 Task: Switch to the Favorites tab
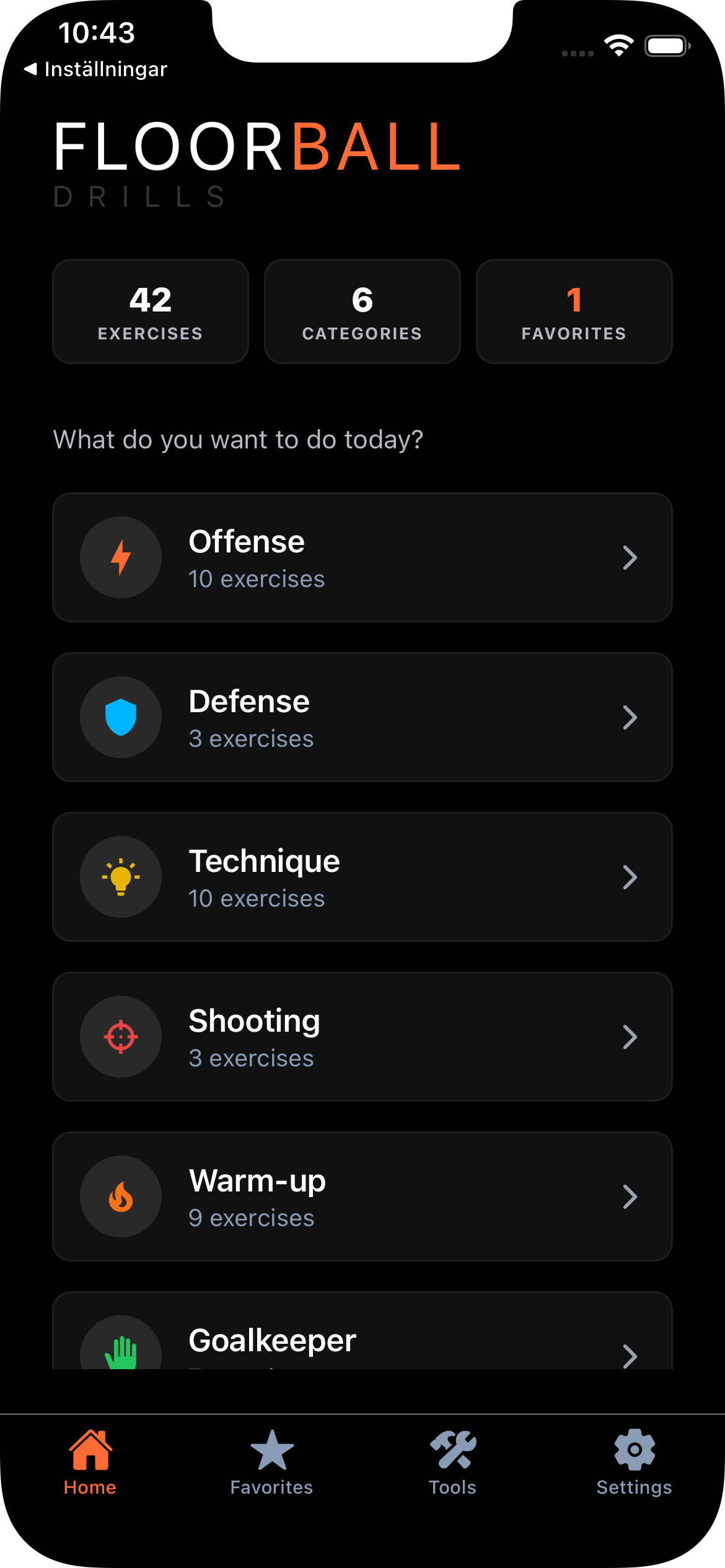click(271, 1461)
